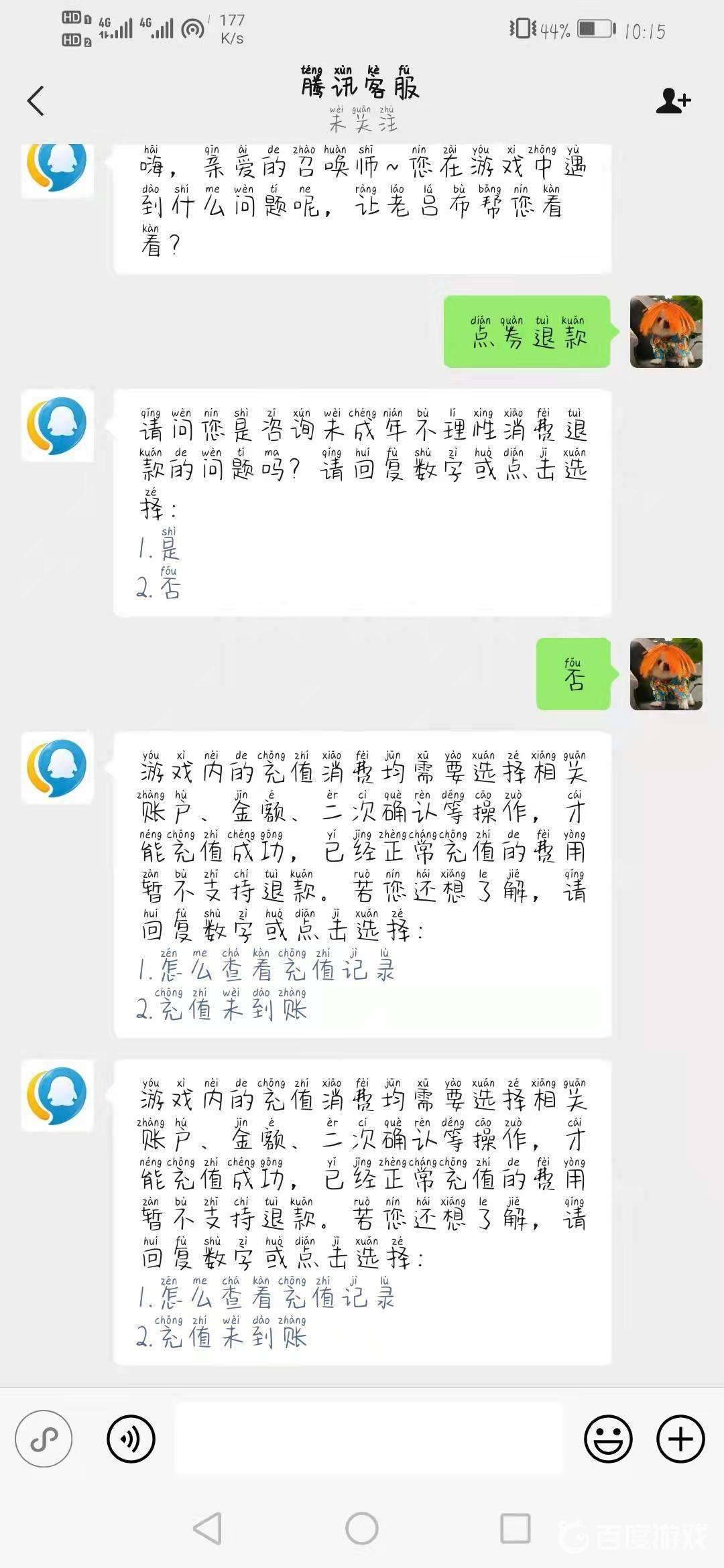Go back from the 腾讯客服 chat
The width and height of the screenshot is (724, 1568).
pos(36,101)
